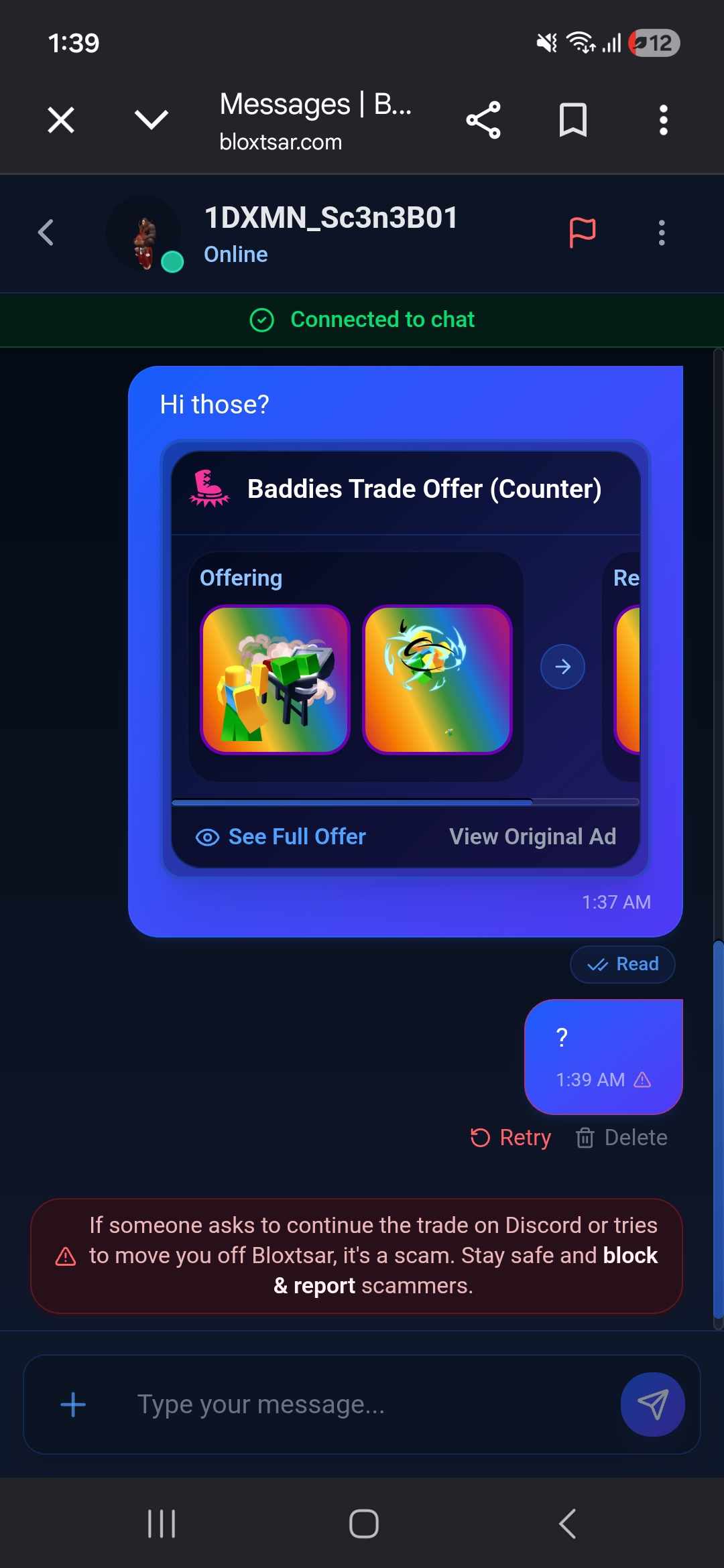Delete the unsent question mark message
Viewport: 724px width, 1568px height.
pyautogui.click(x=621, y=1138)
